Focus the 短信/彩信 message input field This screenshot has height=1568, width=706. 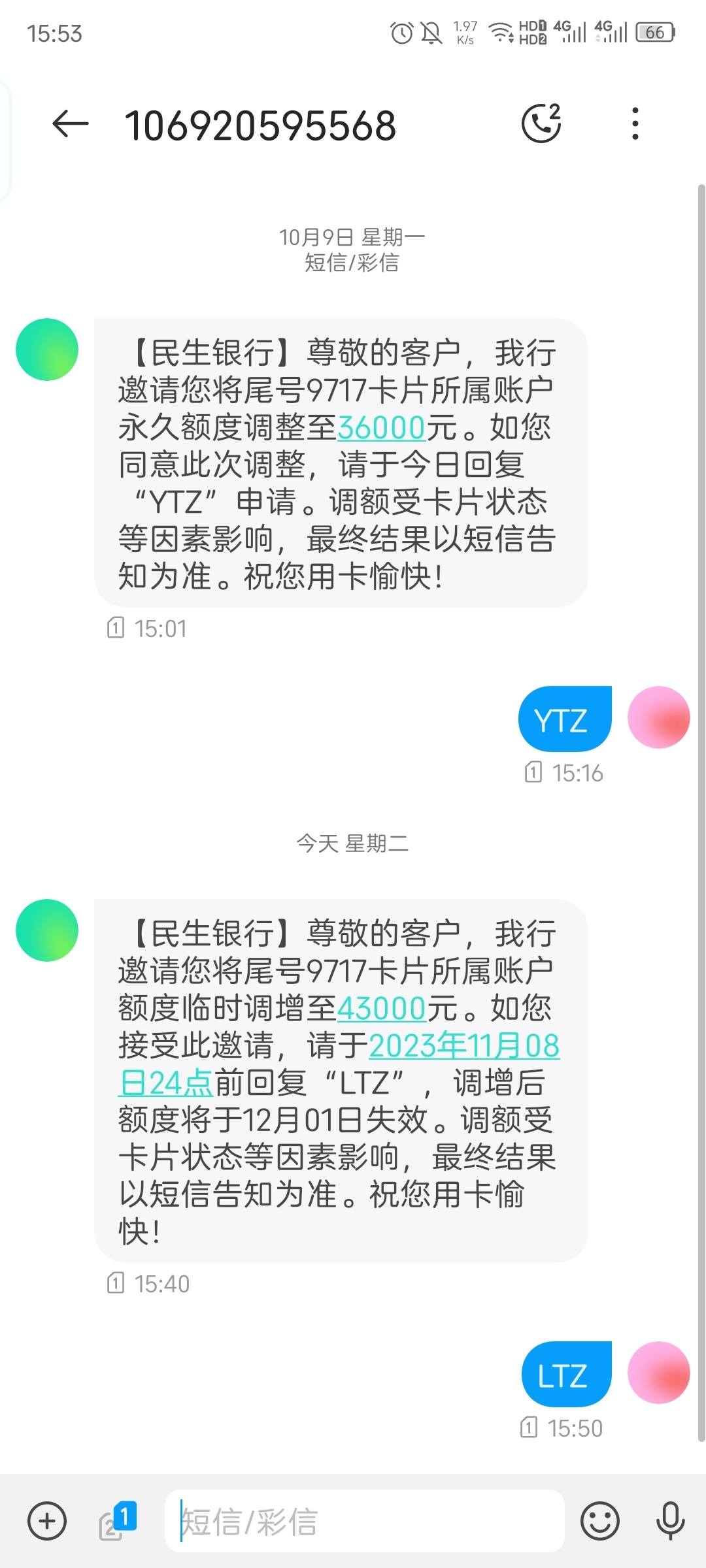pyautogui.click(x=364, y=1521)
